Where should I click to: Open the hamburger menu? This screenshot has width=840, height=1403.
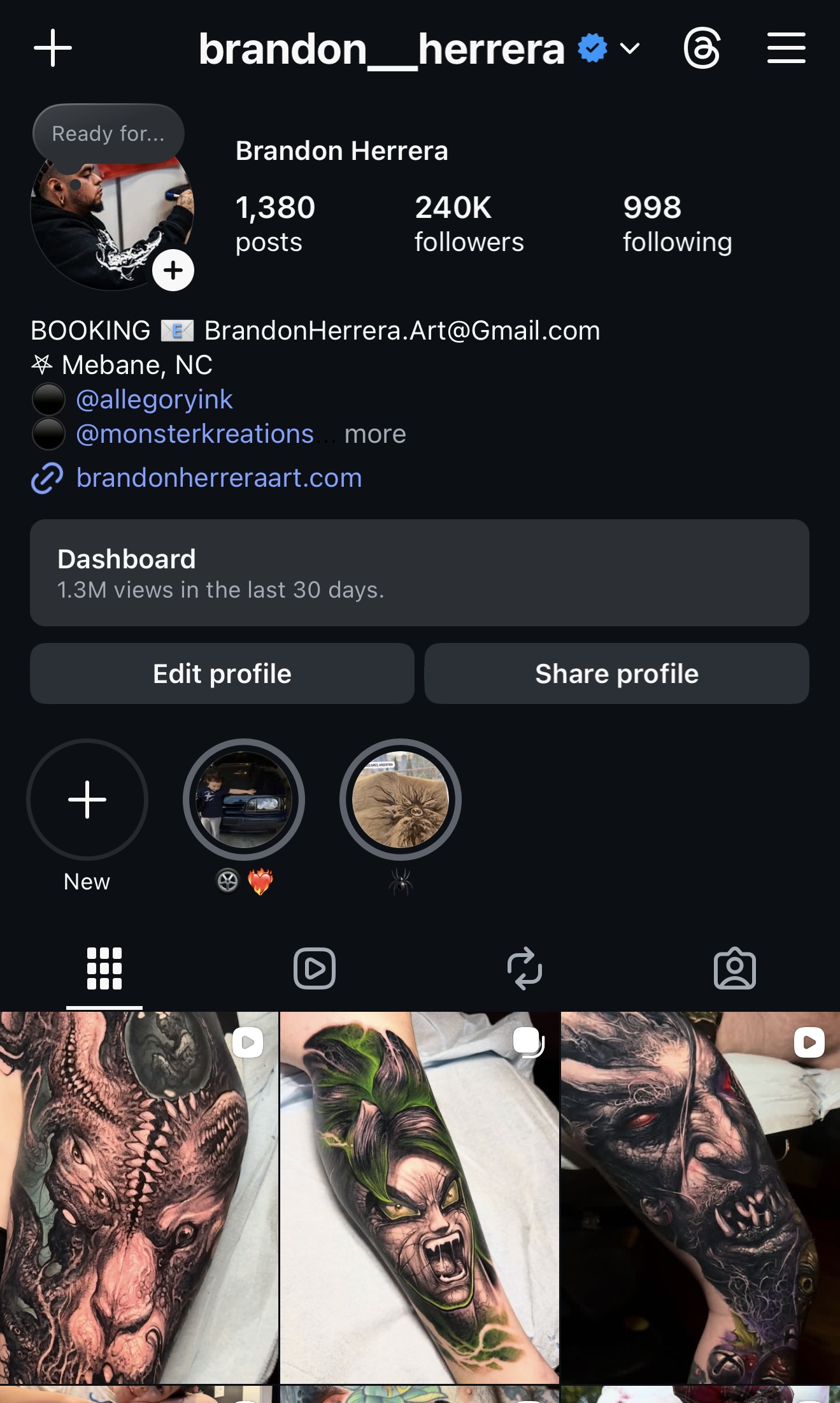(x=786, y=48)
